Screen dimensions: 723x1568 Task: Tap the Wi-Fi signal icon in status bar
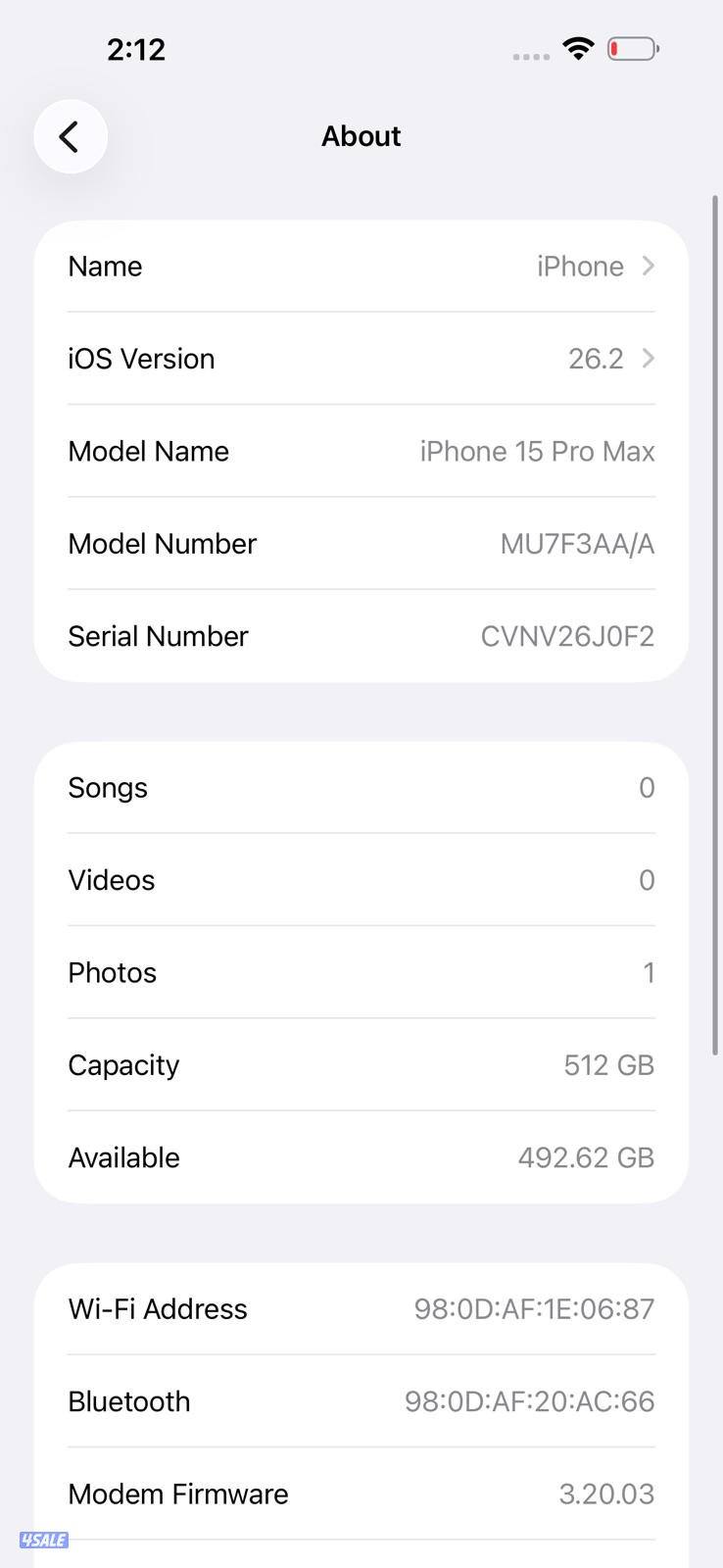[x=577, y=48]
